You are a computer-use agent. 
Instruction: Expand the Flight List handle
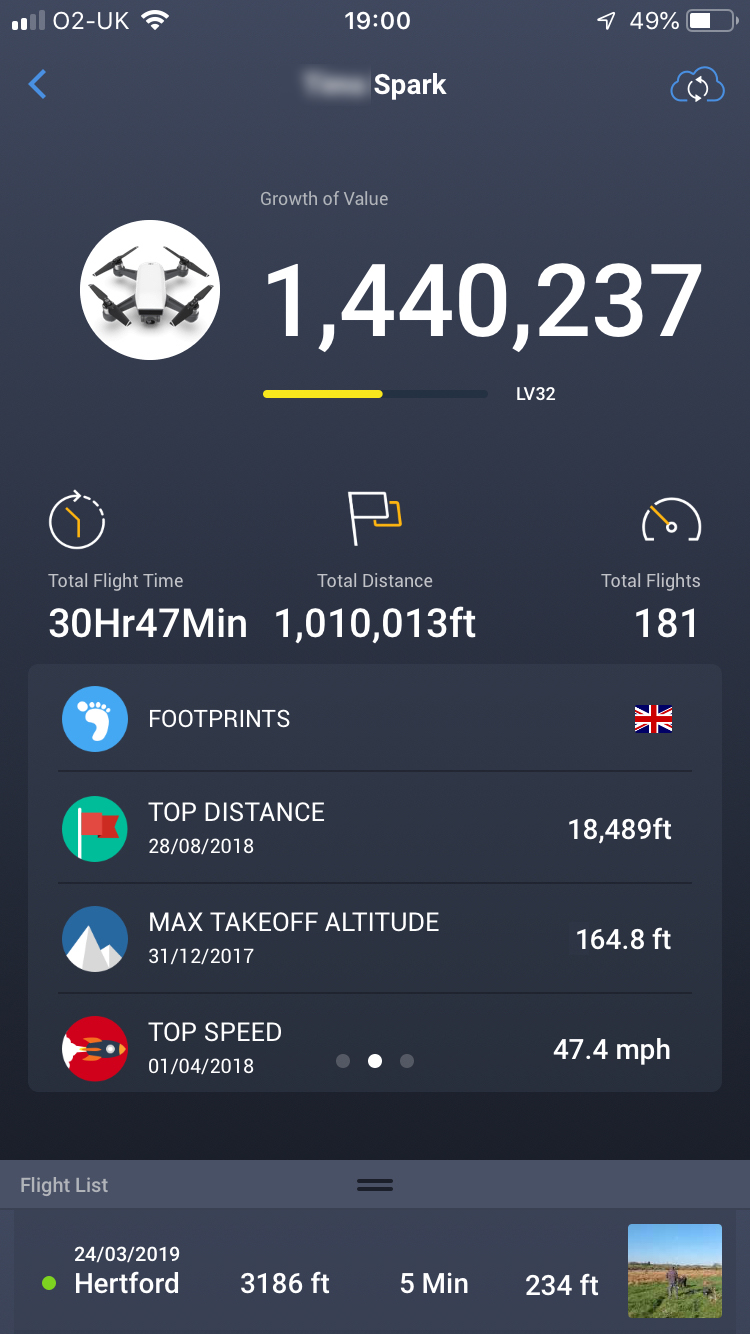(x=375, y=1185)
